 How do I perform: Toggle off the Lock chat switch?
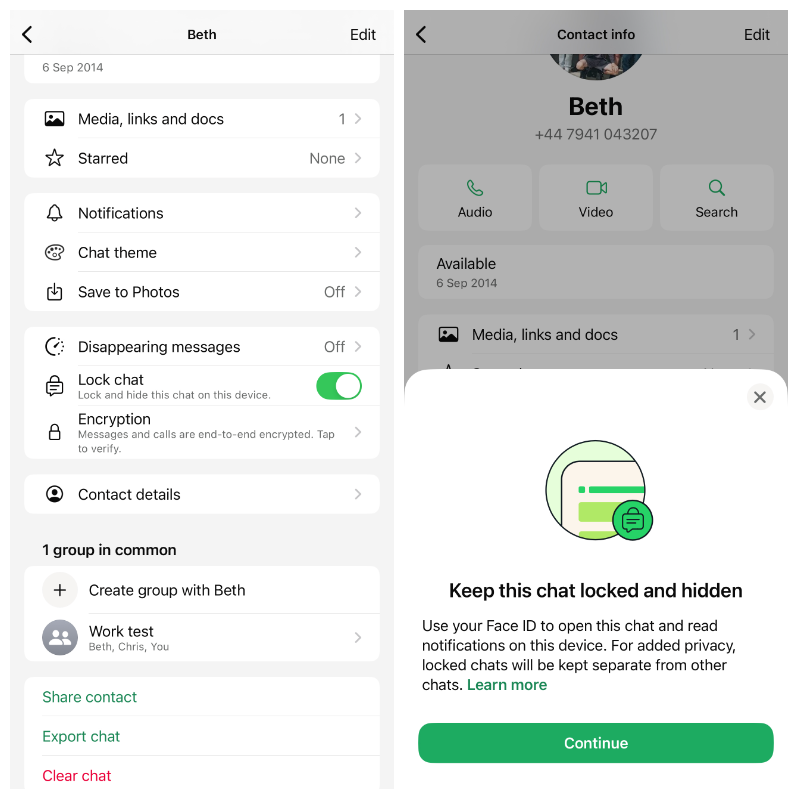[x=338, y=386]
